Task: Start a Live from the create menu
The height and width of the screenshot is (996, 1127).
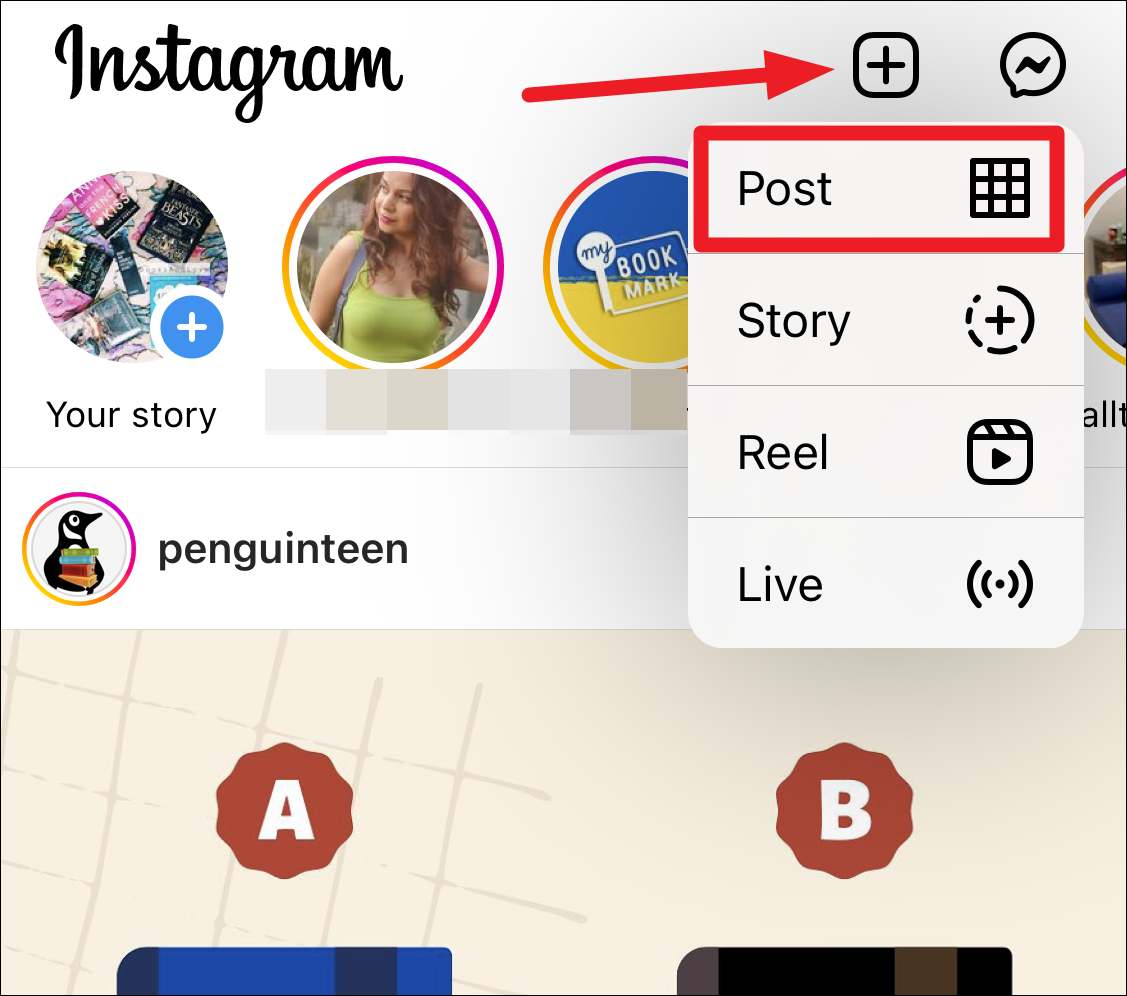Action: [x=886, y=584]
